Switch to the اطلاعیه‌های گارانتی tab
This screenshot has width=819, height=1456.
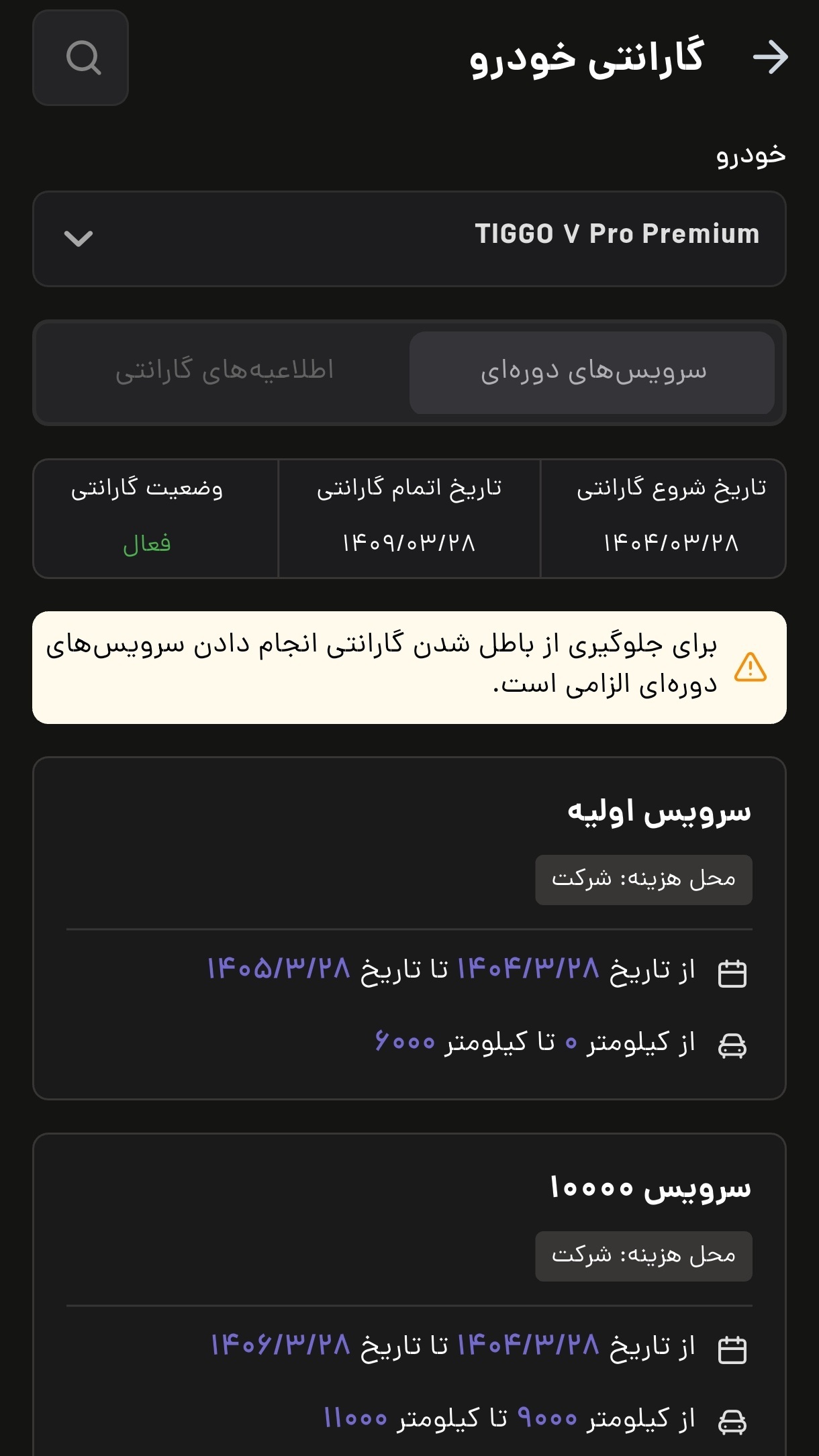pos(224,372)
